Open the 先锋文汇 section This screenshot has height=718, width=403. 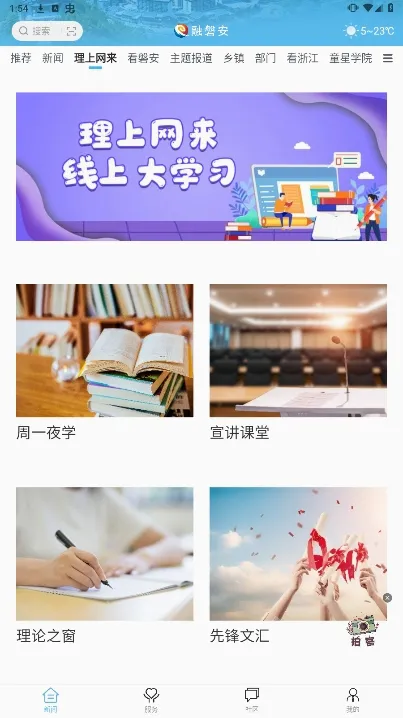point(298,566)
